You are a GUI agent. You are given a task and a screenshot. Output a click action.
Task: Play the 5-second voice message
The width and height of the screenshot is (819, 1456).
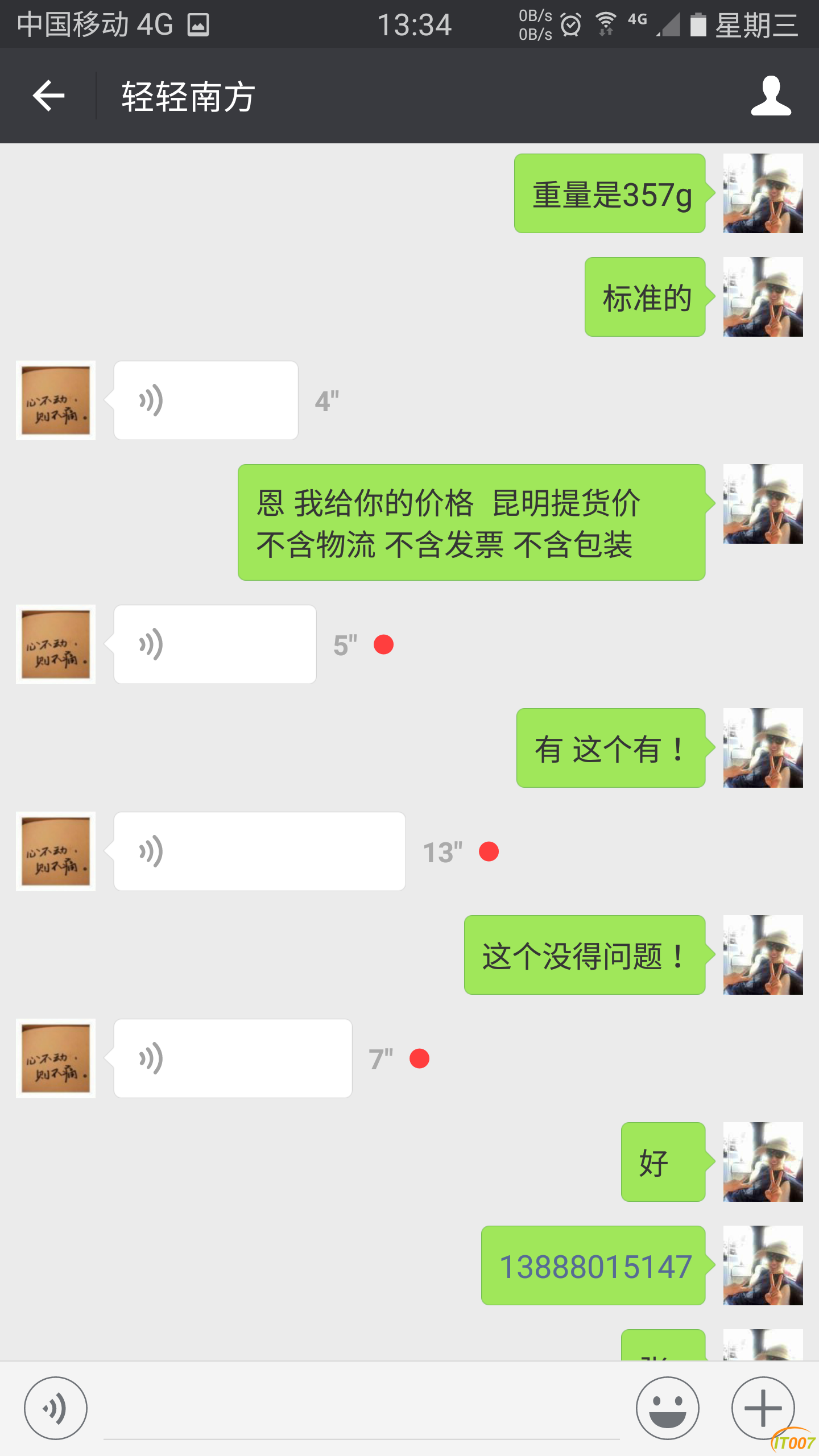215,644
